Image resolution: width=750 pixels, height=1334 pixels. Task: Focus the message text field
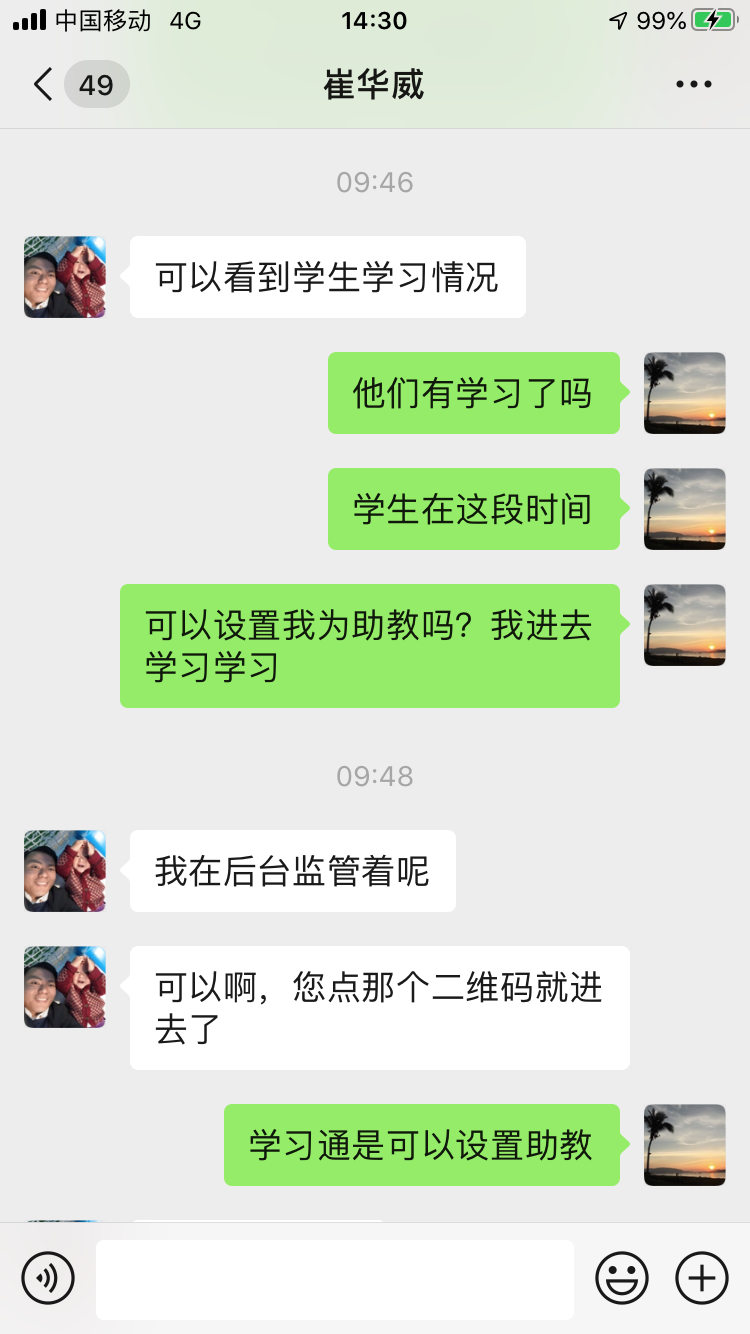point(334,1278)
